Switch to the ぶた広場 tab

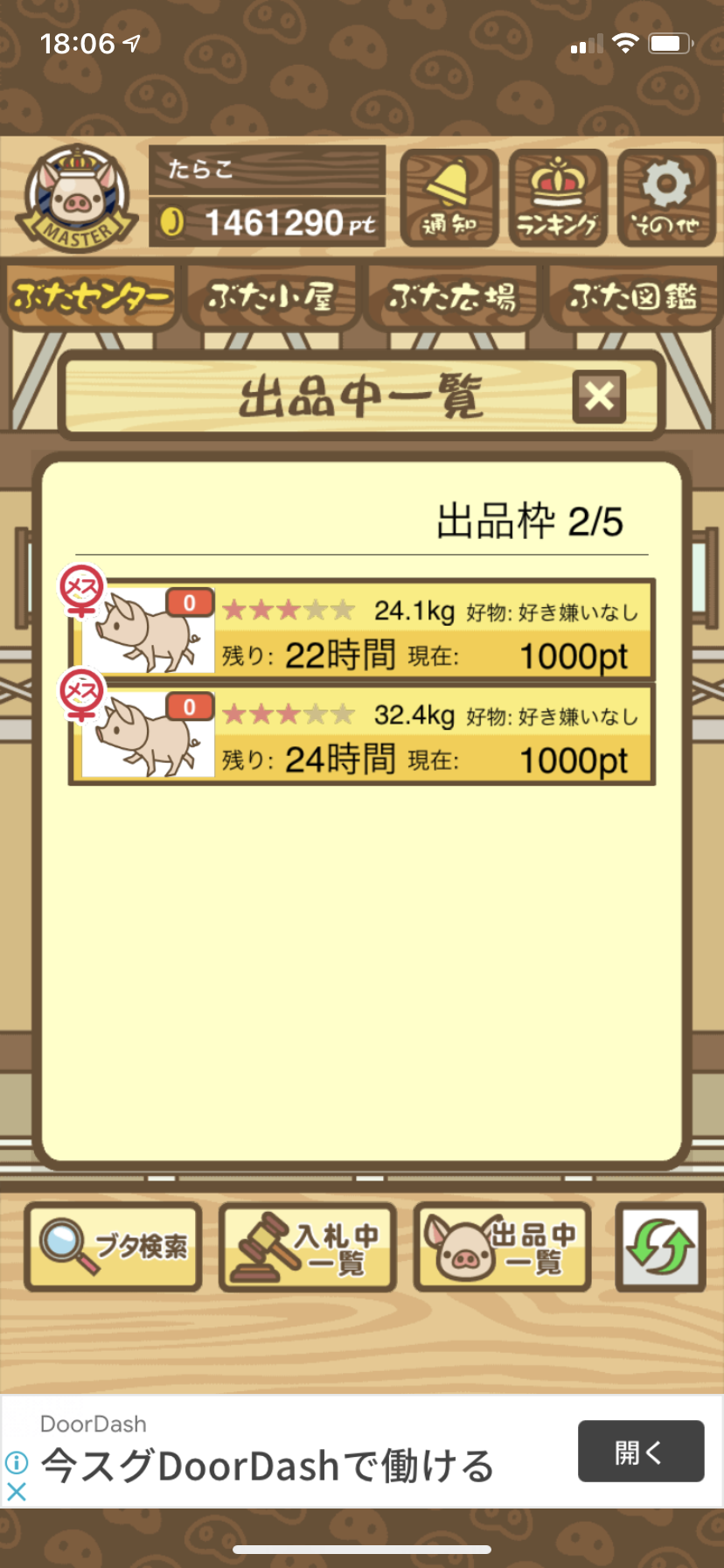(452, 297)
